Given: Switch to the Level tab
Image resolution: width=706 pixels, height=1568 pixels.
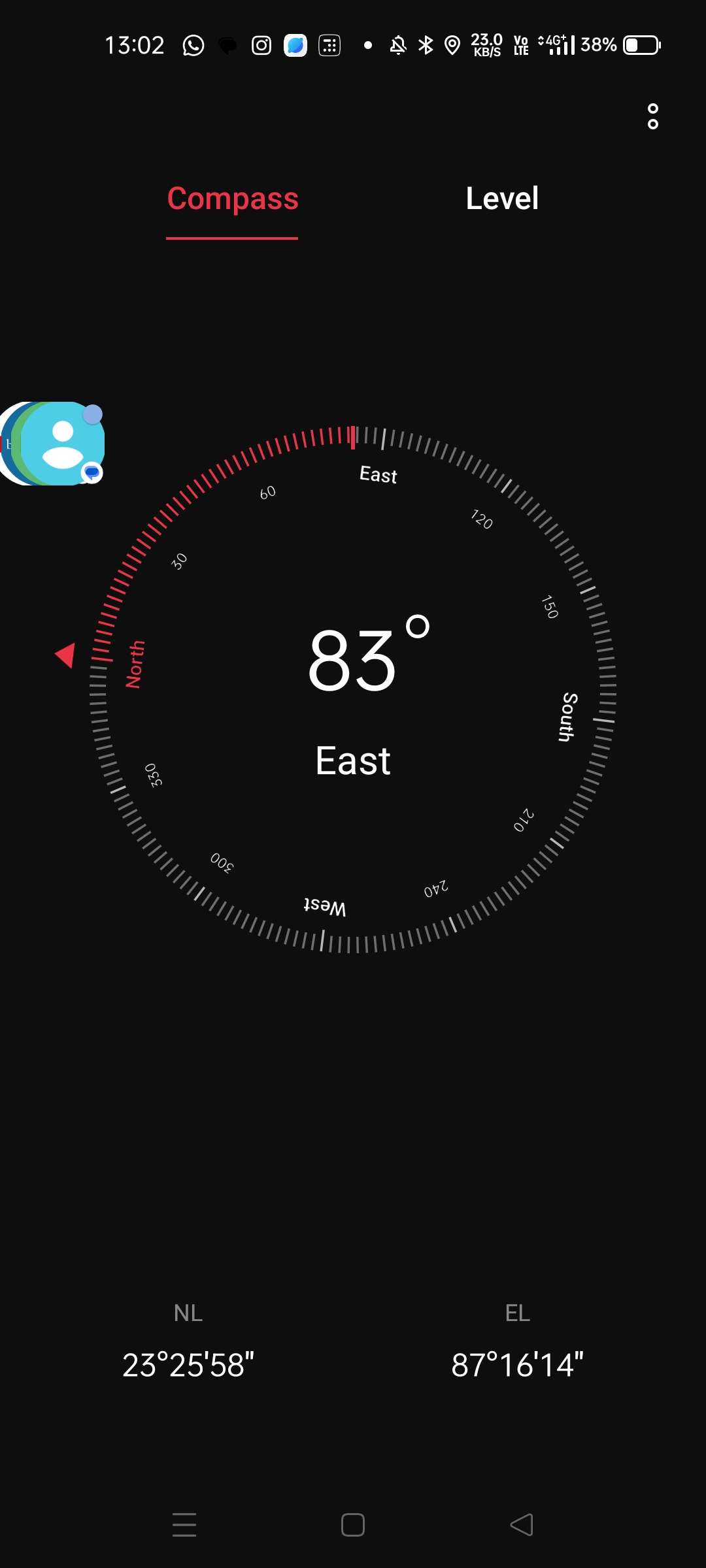Looking at the screenshot, I should click(502, 199).
